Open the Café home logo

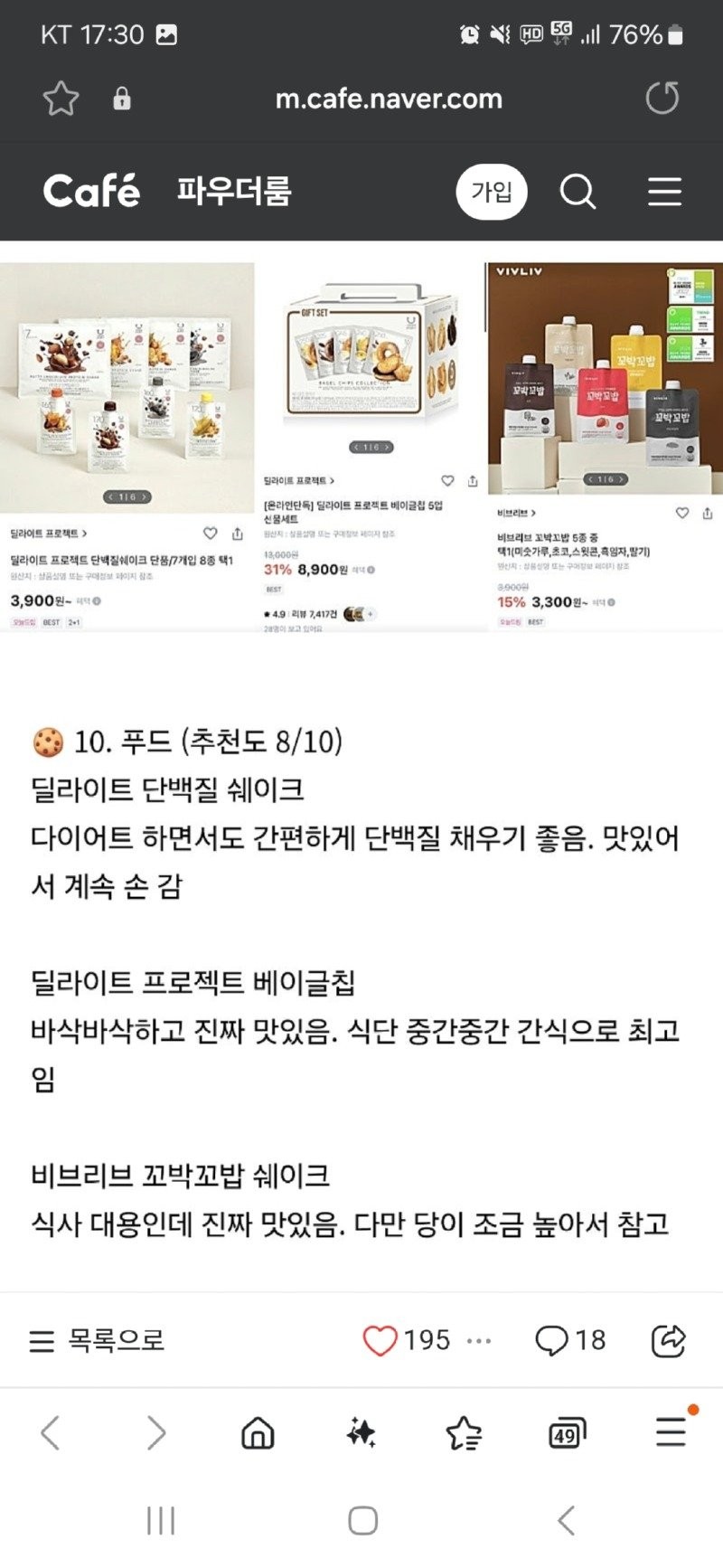click(91, 192)
